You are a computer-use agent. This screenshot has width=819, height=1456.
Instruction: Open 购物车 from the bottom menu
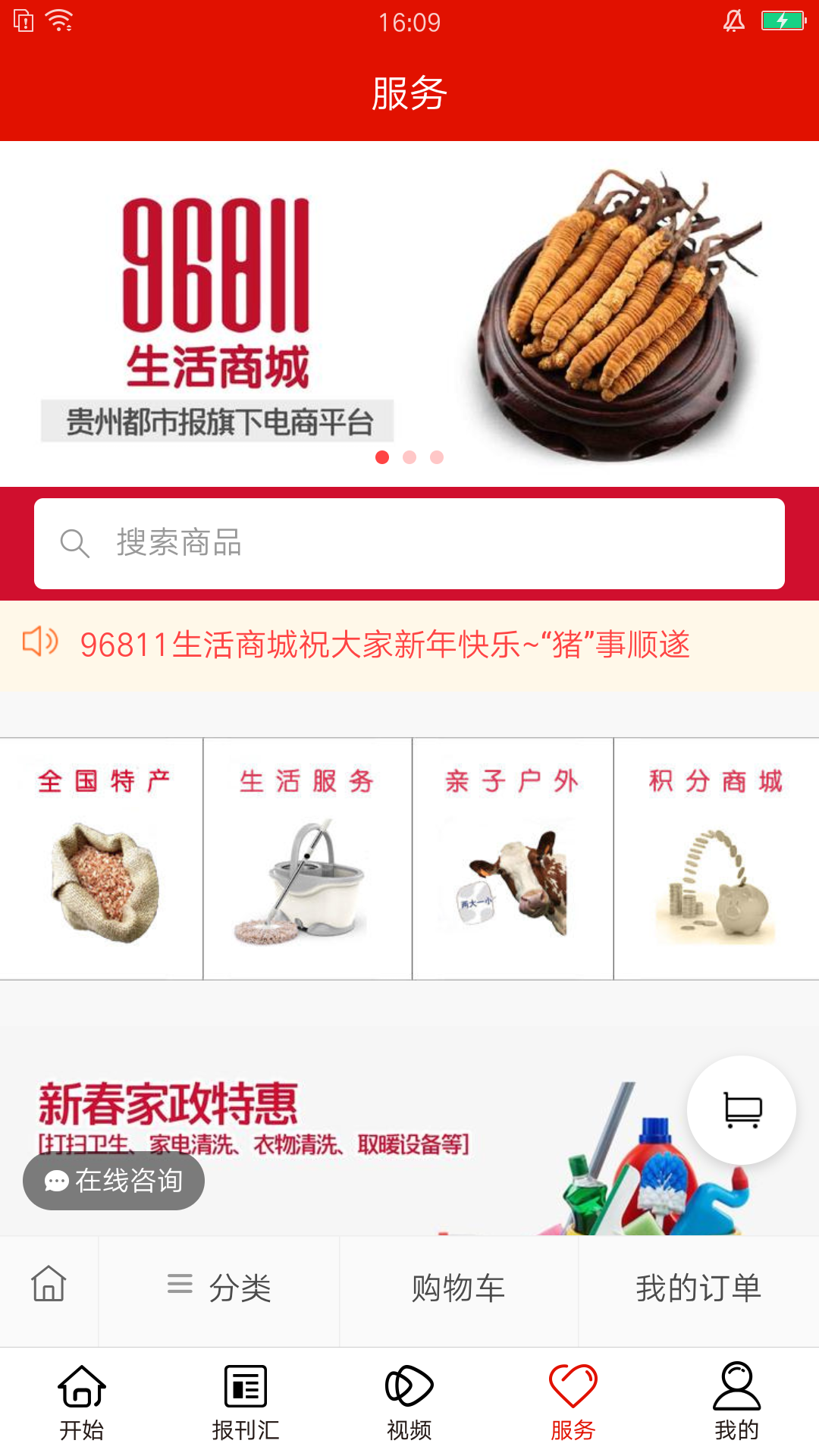[x=459, y=1285]
